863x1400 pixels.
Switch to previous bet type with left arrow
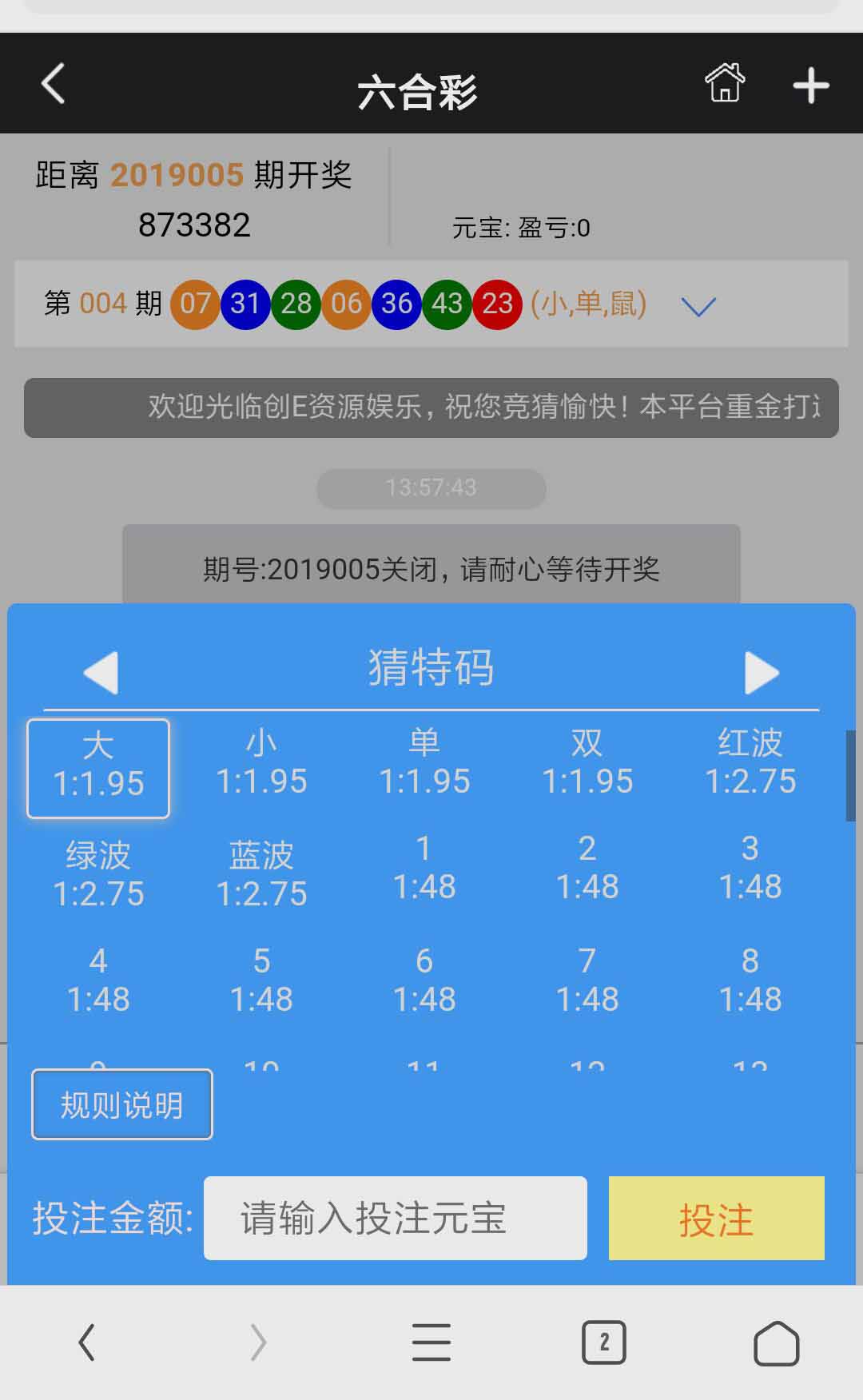(x=101, y=672)
